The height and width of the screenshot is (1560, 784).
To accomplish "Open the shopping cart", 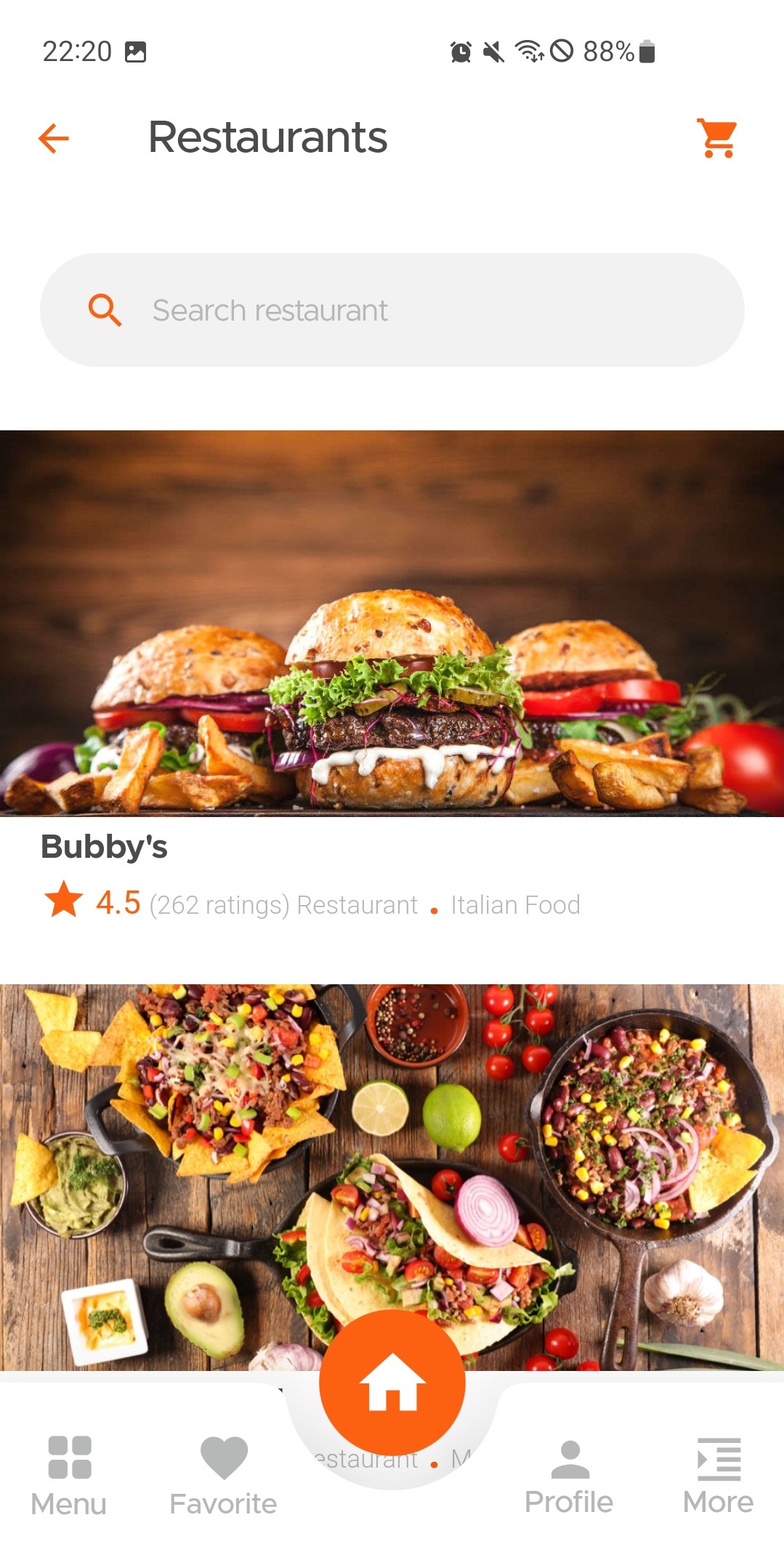I will pos(717,138).
